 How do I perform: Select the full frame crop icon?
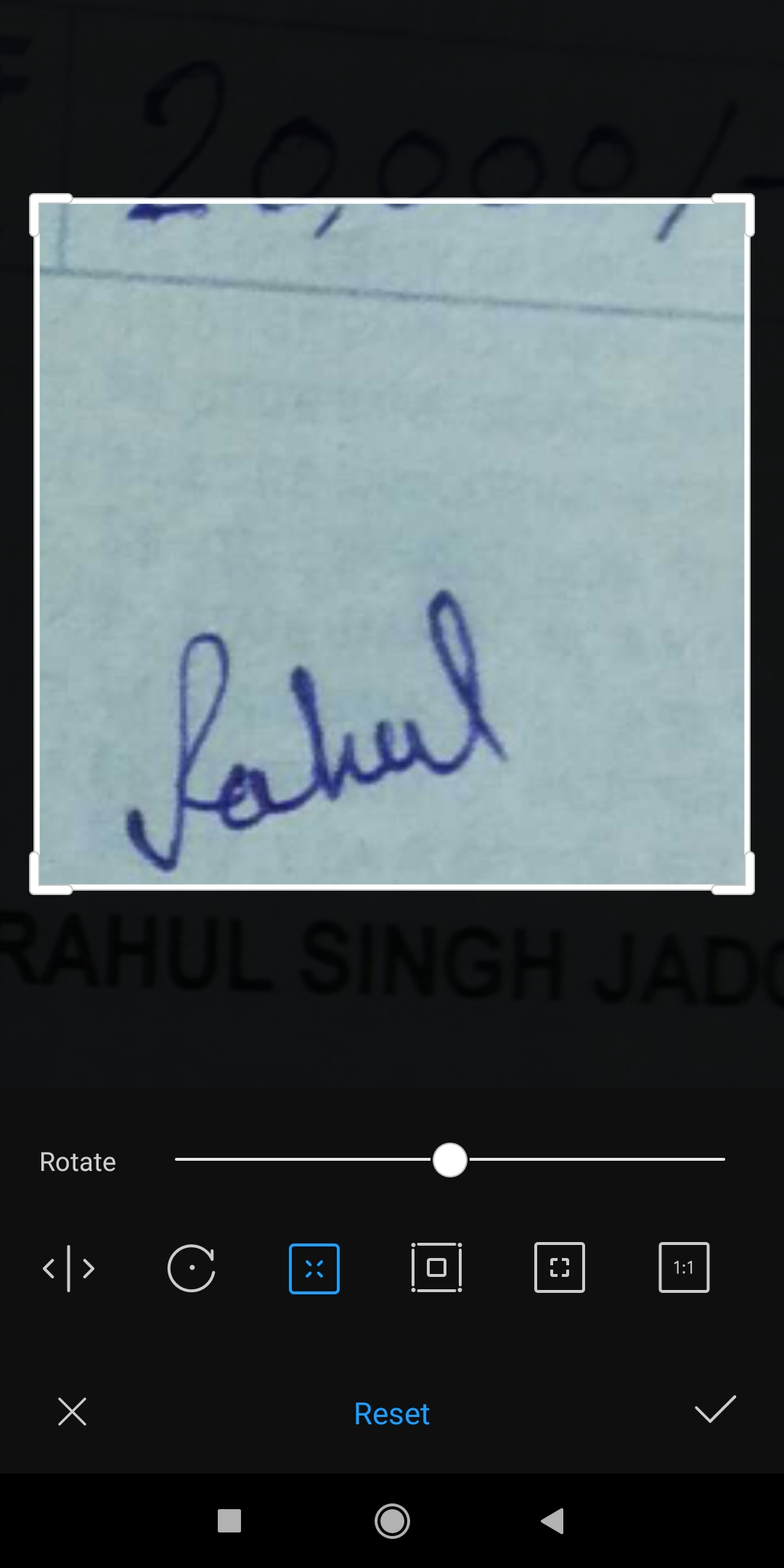tap(560, 1267)
